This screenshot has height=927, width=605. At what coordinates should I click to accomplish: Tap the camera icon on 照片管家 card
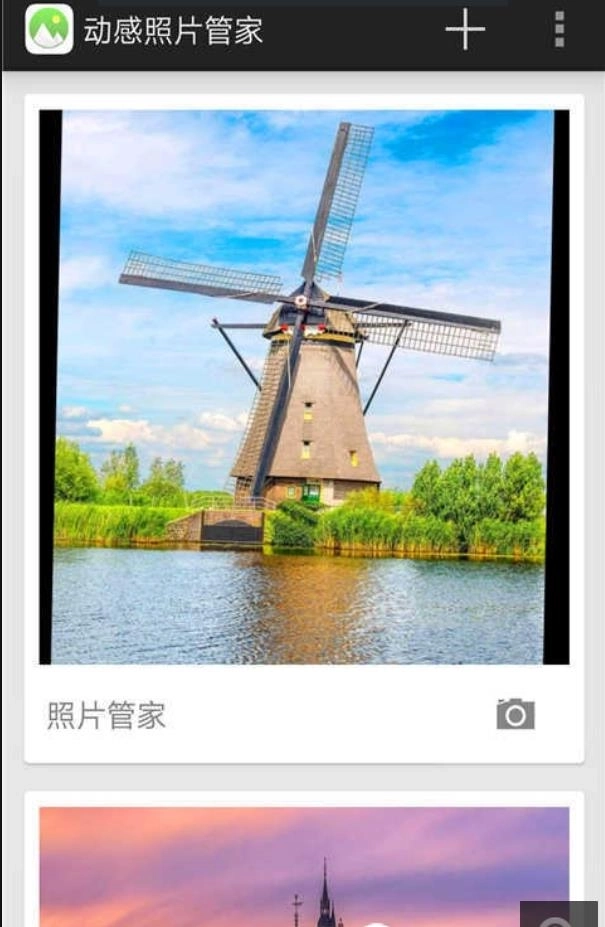(x=515, y=714)
